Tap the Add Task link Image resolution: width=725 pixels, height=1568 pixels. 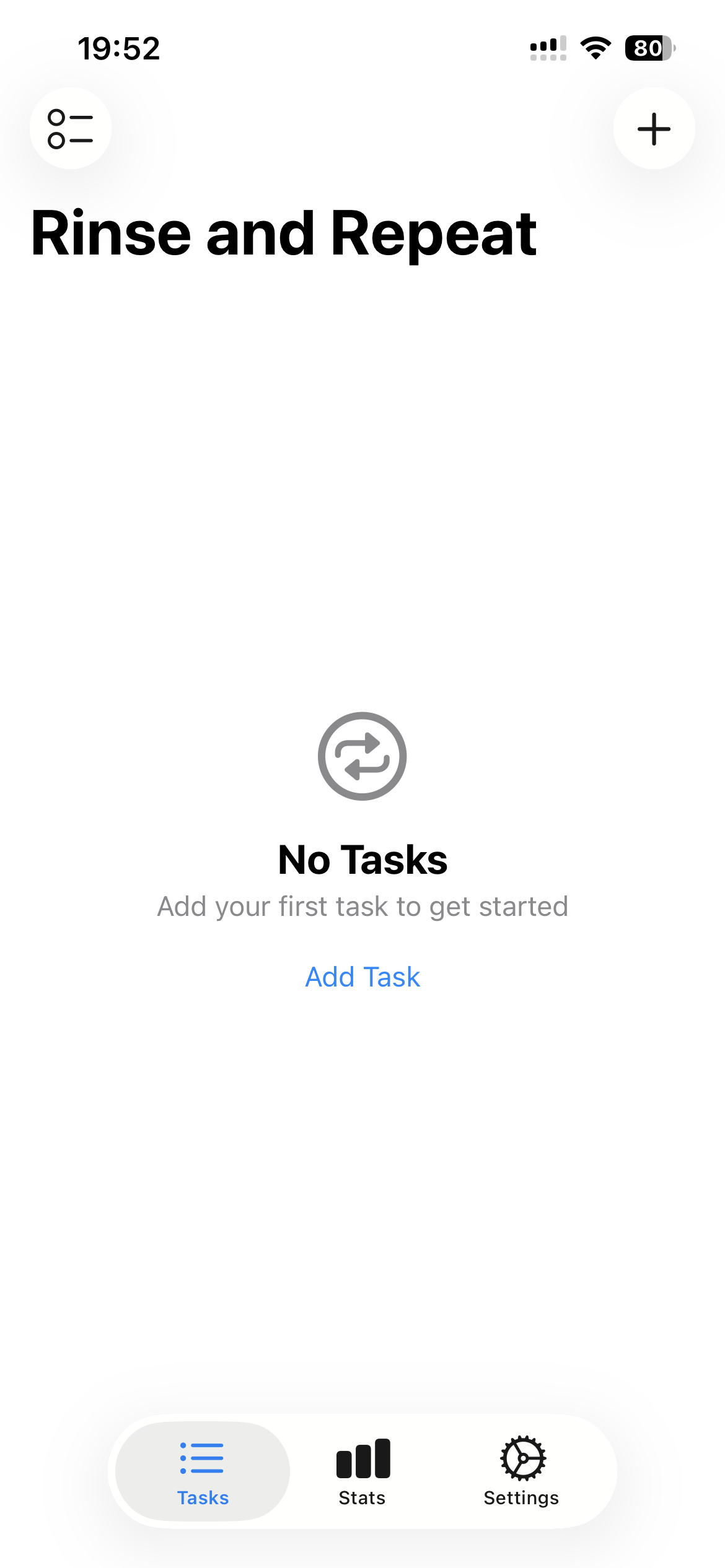click(362, 977)
